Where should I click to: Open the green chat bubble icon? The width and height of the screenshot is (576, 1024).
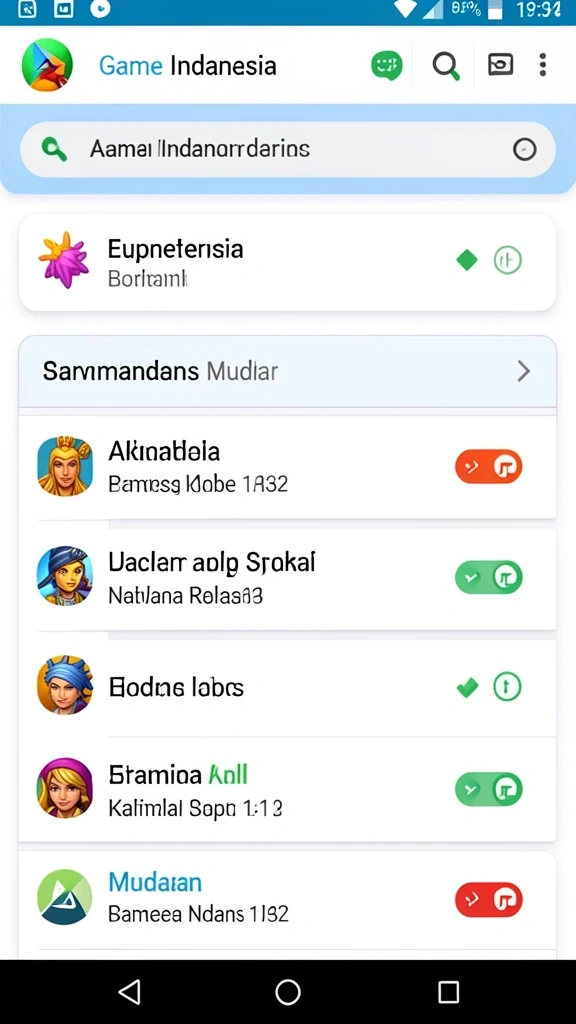[x=387, y=66]
